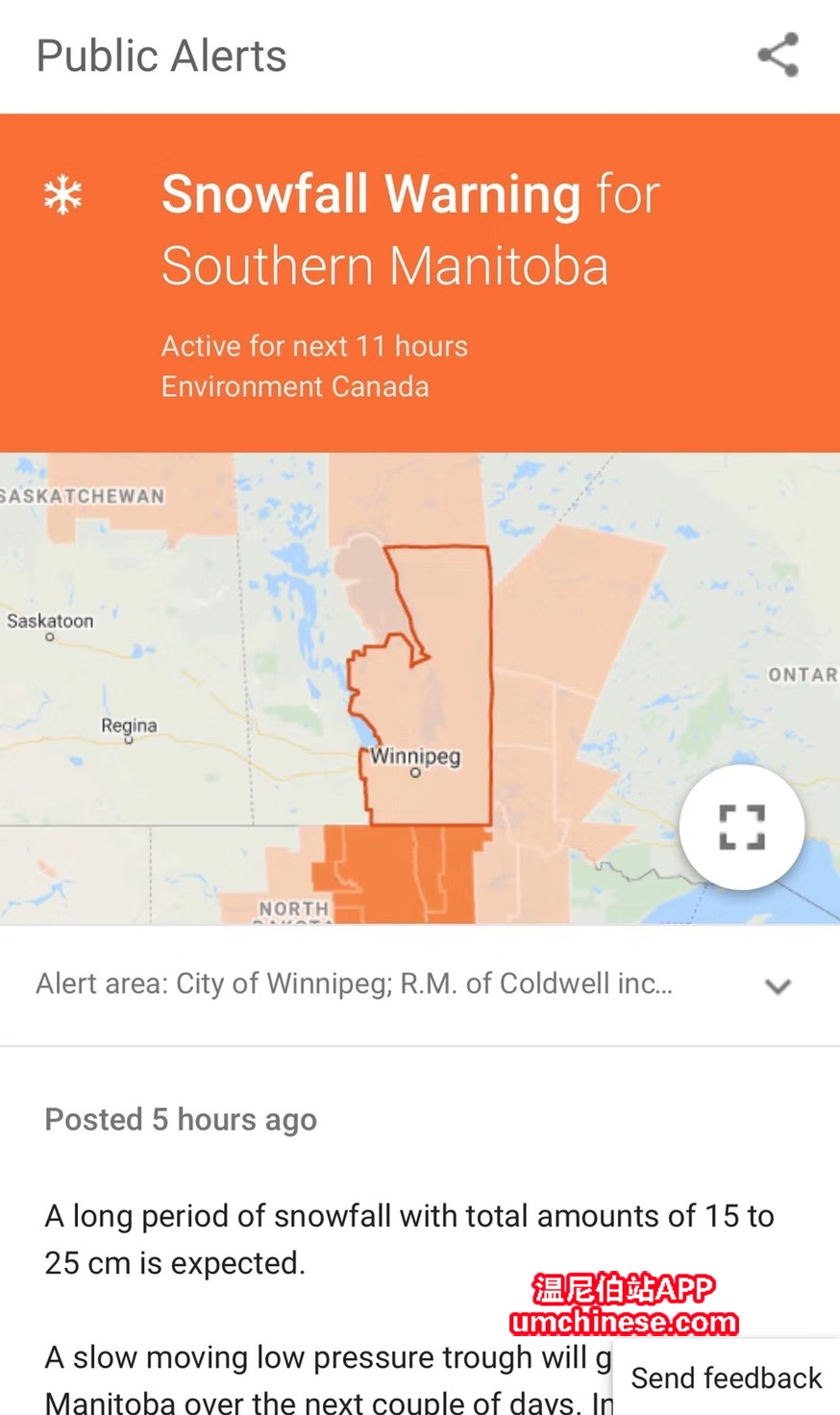Share this public alert
This screenshot has height=1415, width=840.
pyautogui.click(x=778, y=55)
